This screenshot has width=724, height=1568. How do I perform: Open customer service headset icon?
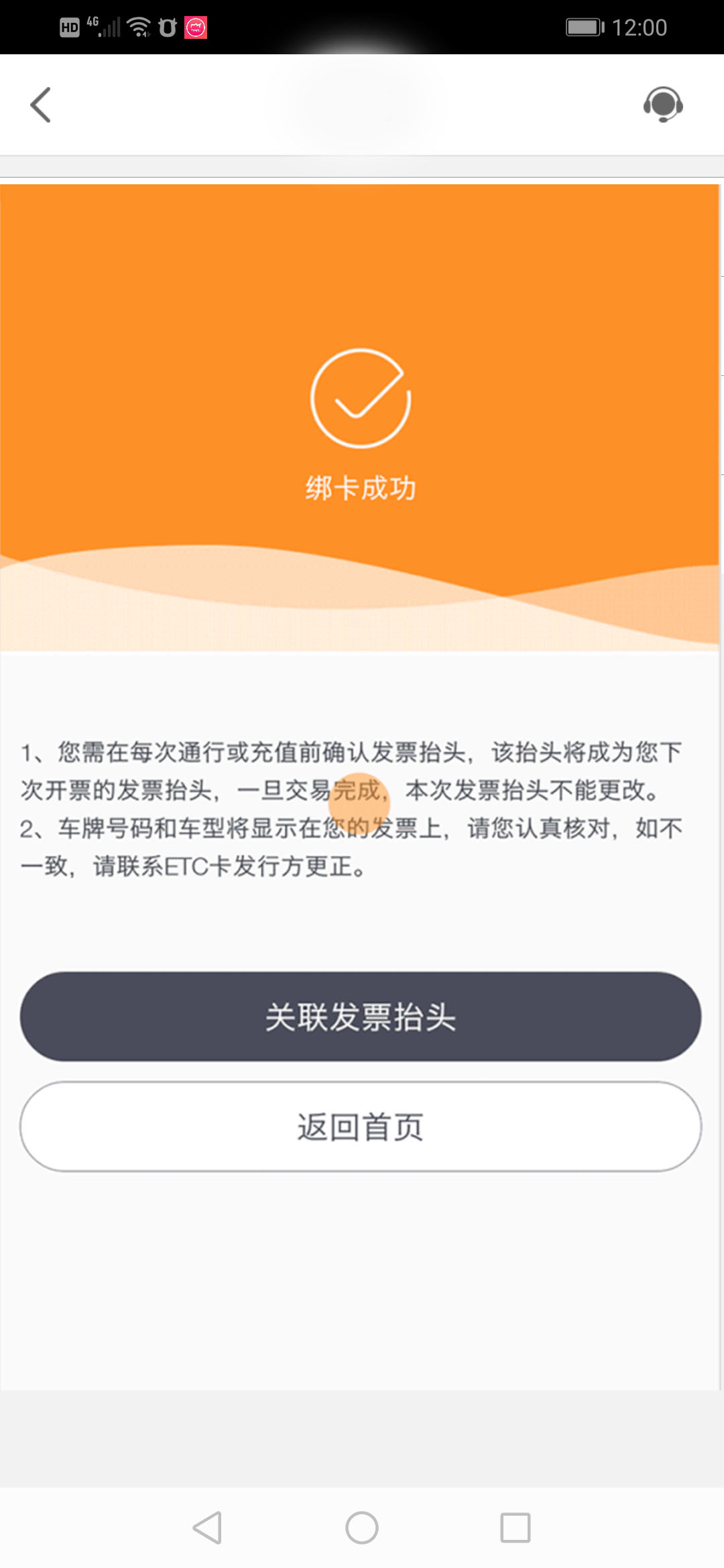(x=662, y=105)
